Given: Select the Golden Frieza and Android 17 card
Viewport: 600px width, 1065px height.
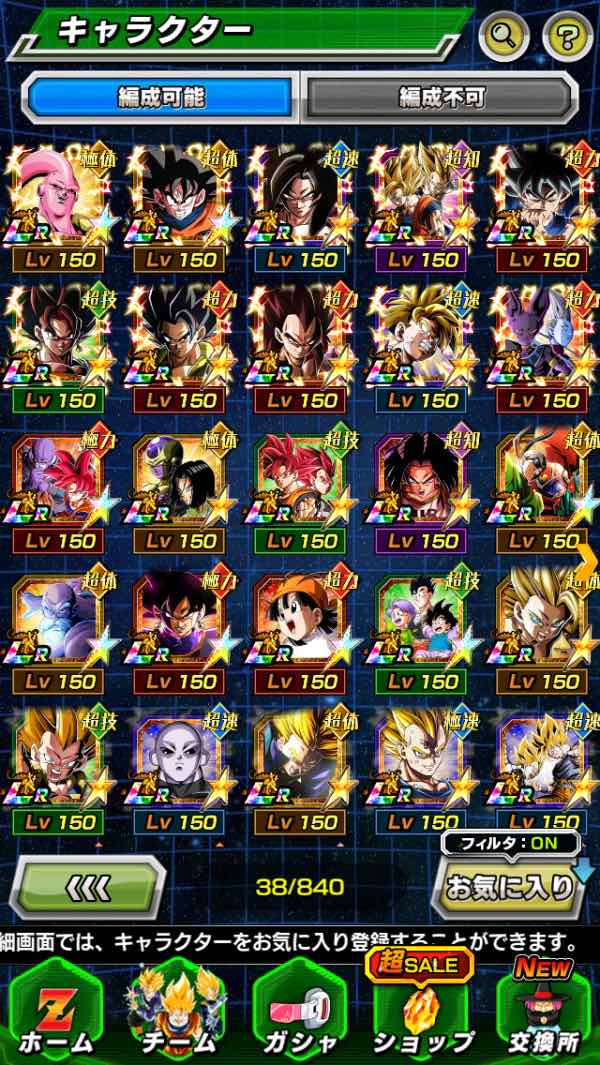Looking at the screenshot, I should 180,482.
